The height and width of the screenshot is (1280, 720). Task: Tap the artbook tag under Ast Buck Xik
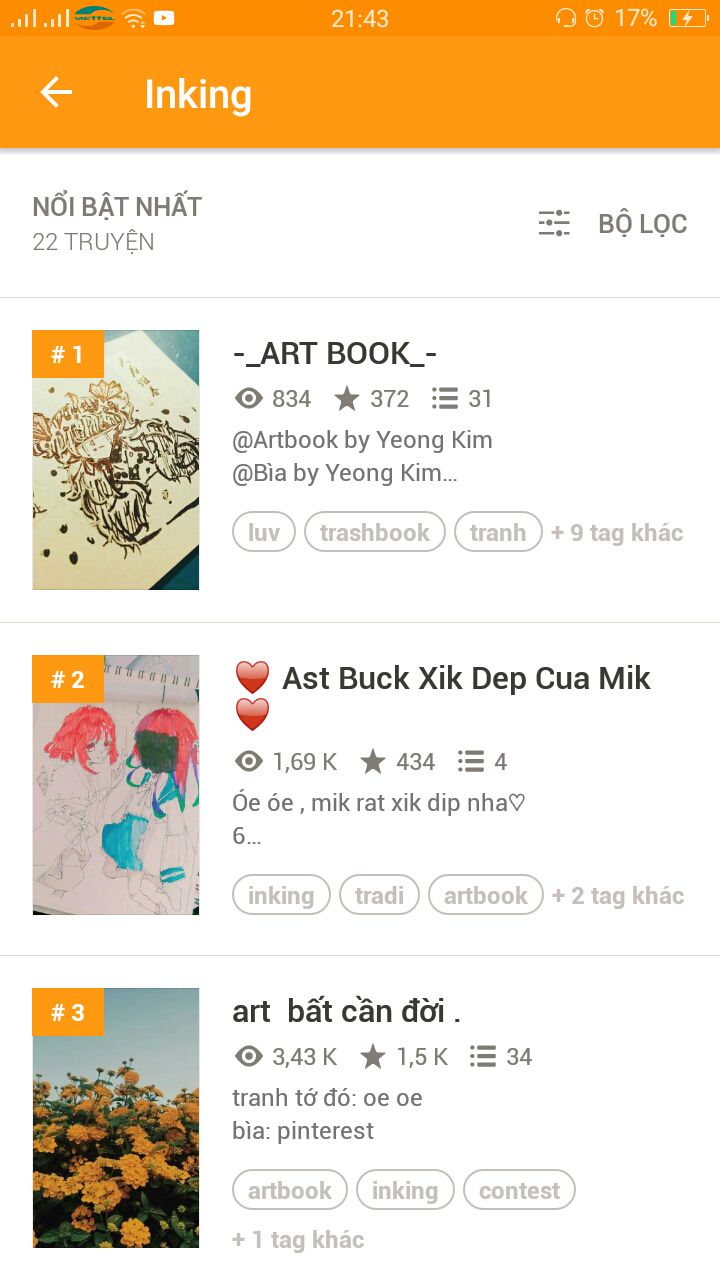[485, 895]
